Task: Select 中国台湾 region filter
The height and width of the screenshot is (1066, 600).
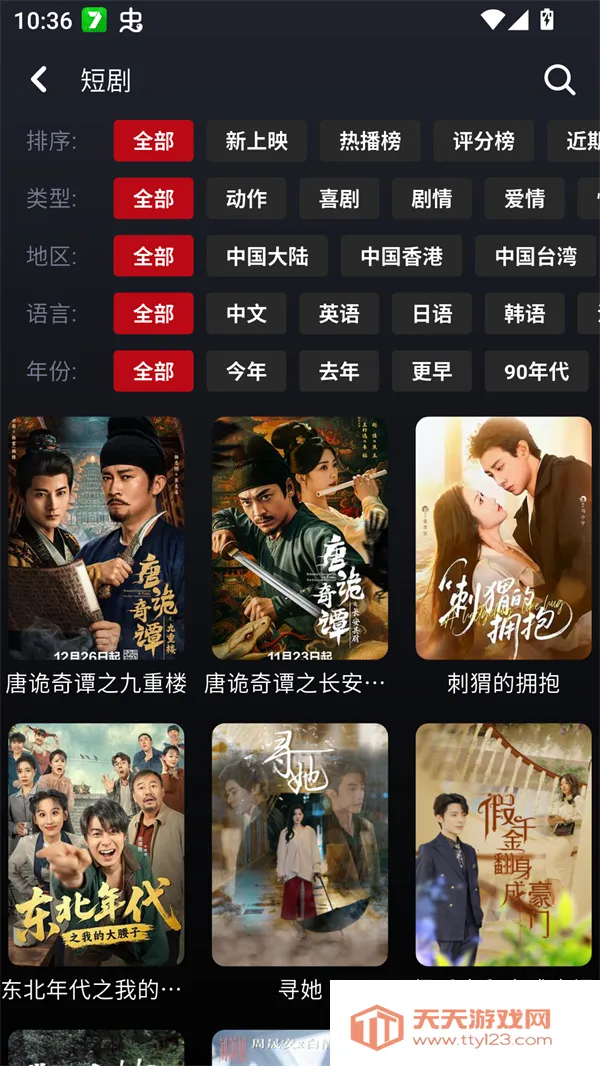Action: point(535,256)
